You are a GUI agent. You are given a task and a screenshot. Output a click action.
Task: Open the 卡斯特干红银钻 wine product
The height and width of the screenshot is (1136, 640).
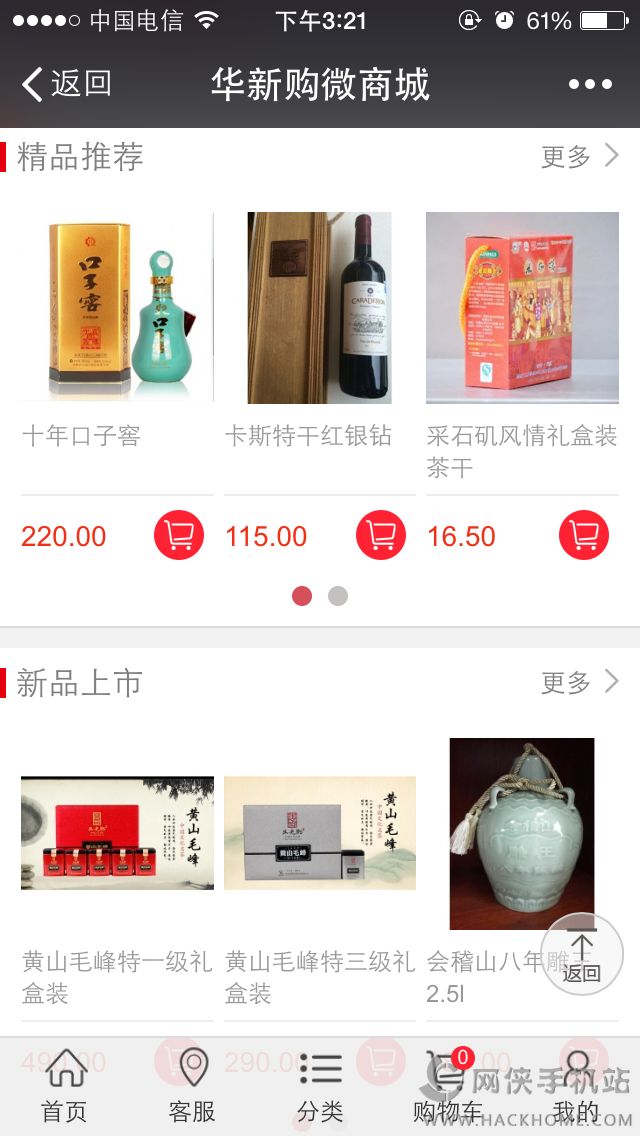[x=319, y=308]
